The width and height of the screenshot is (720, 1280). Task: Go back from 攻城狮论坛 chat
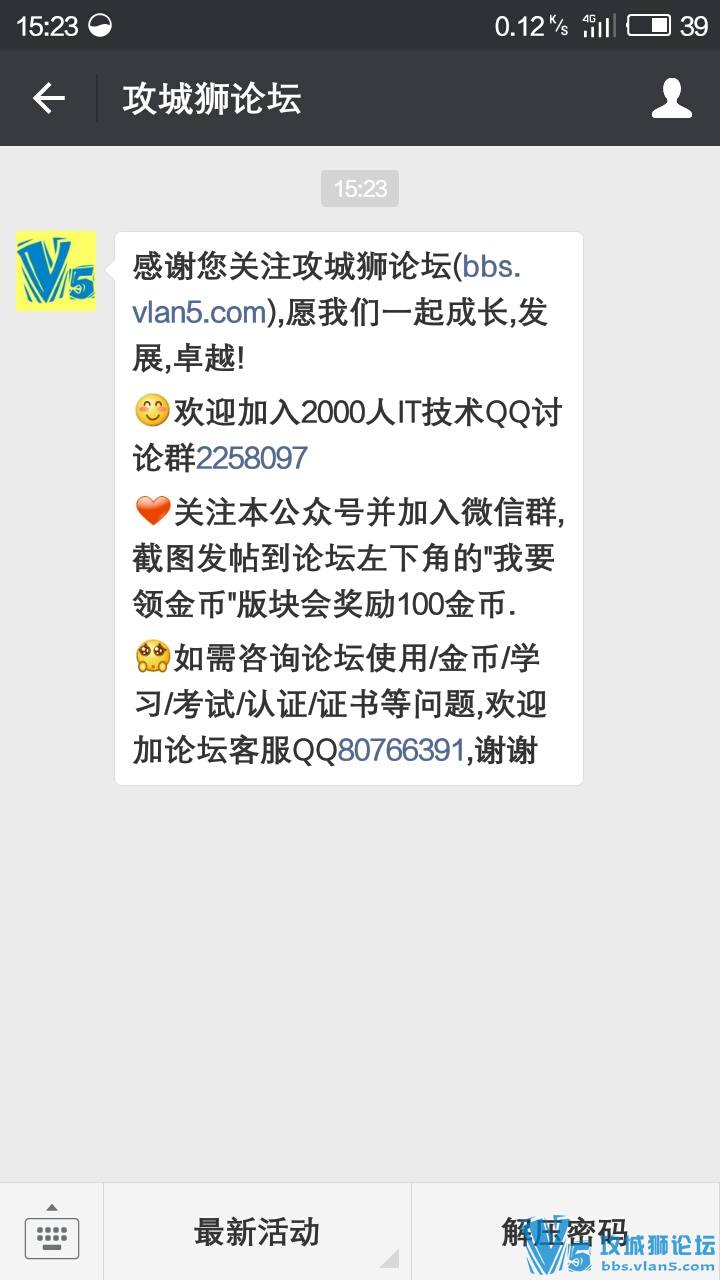48,98
